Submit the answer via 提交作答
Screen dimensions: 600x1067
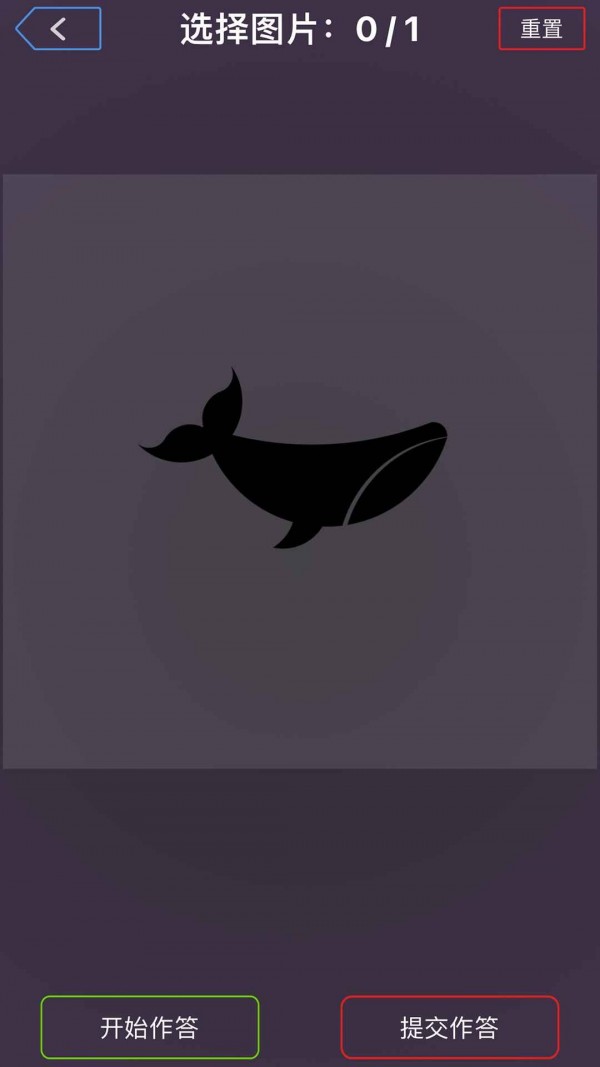coord(449,1027)
